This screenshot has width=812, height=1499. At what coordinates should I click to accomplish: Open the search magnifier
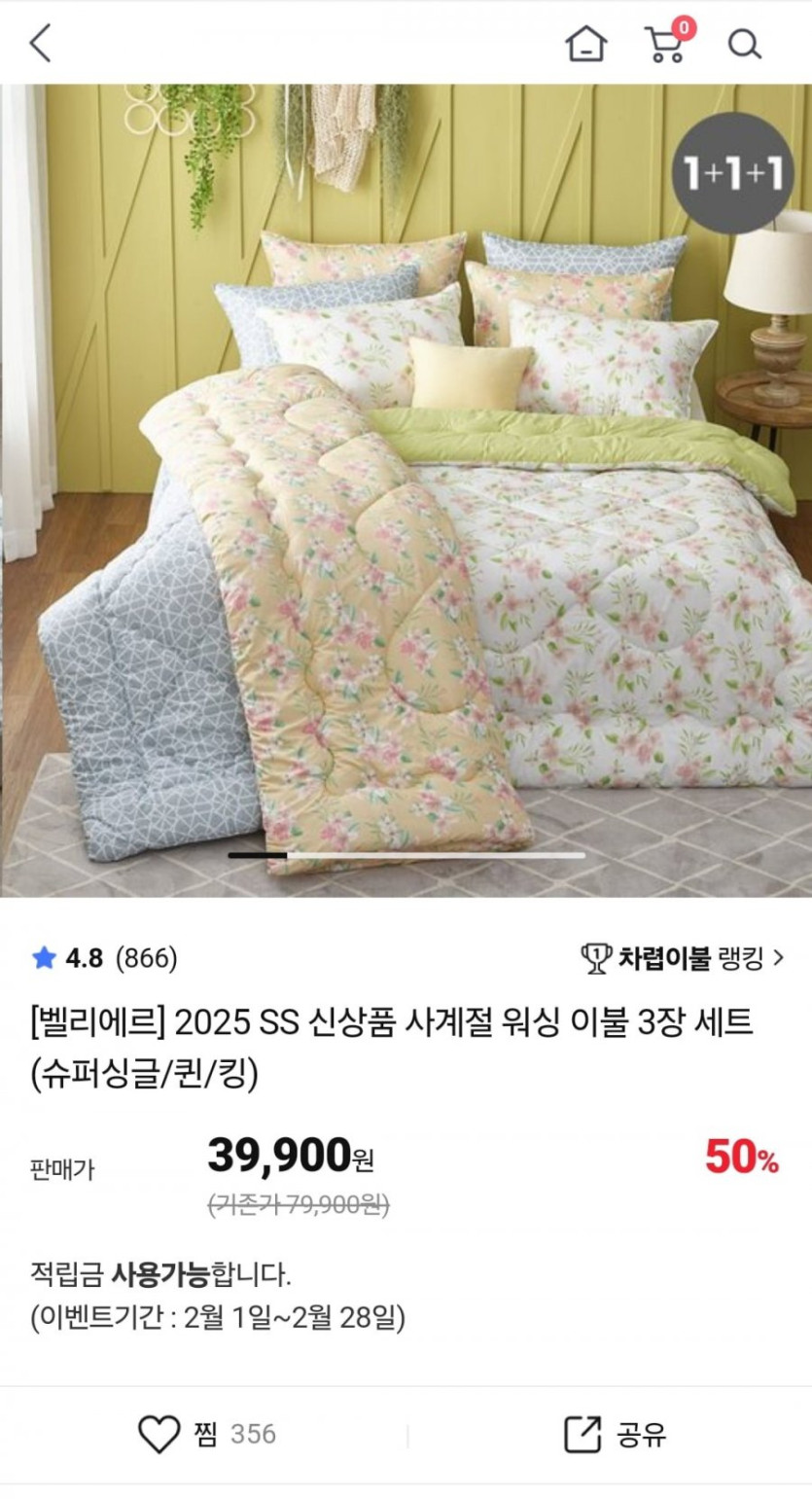744,44
